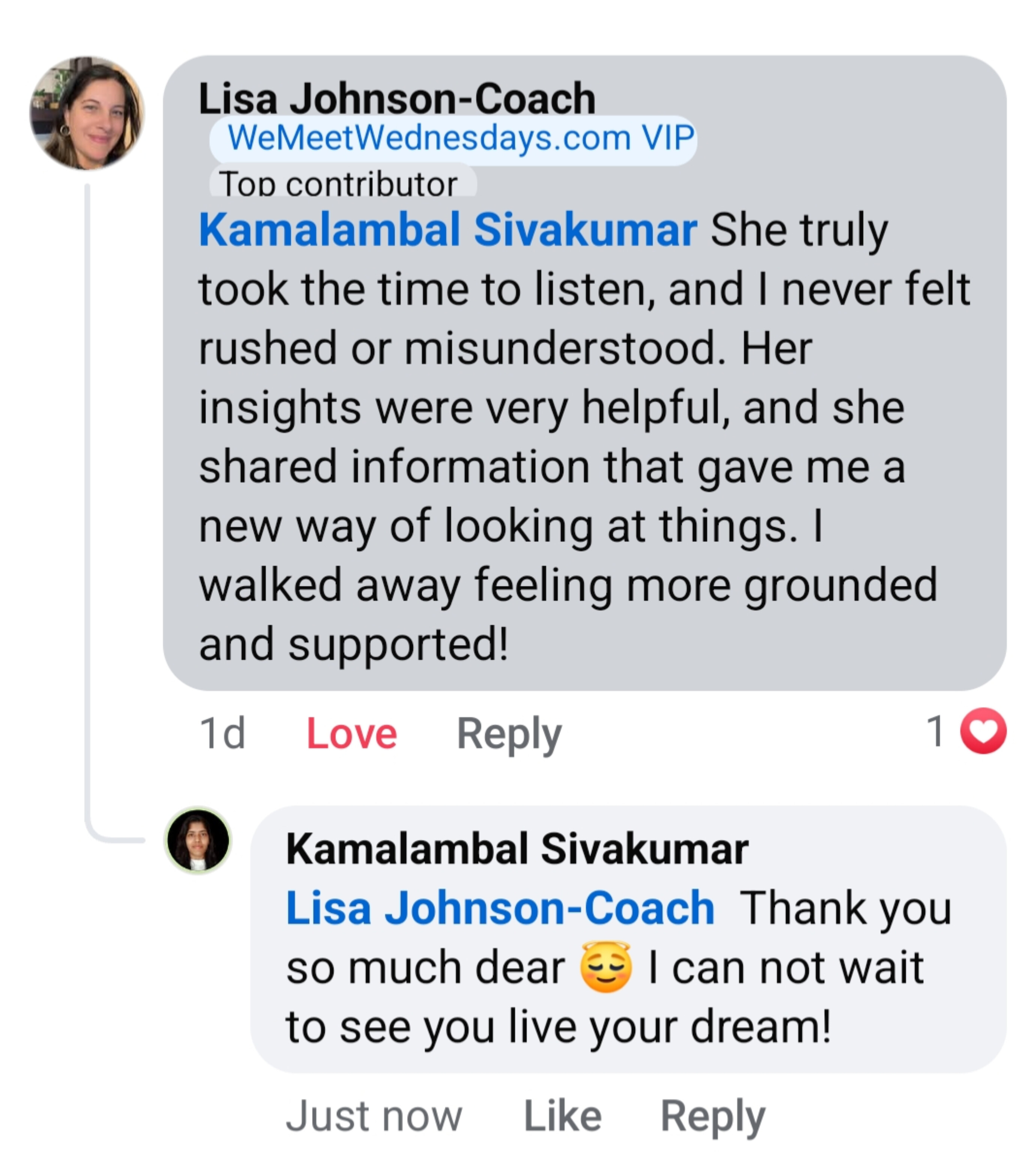Viewport: 1036px width, 1153px height.
Task: Open the WeMeetWednesdays.com VIP badge
Action: point(453,138)
